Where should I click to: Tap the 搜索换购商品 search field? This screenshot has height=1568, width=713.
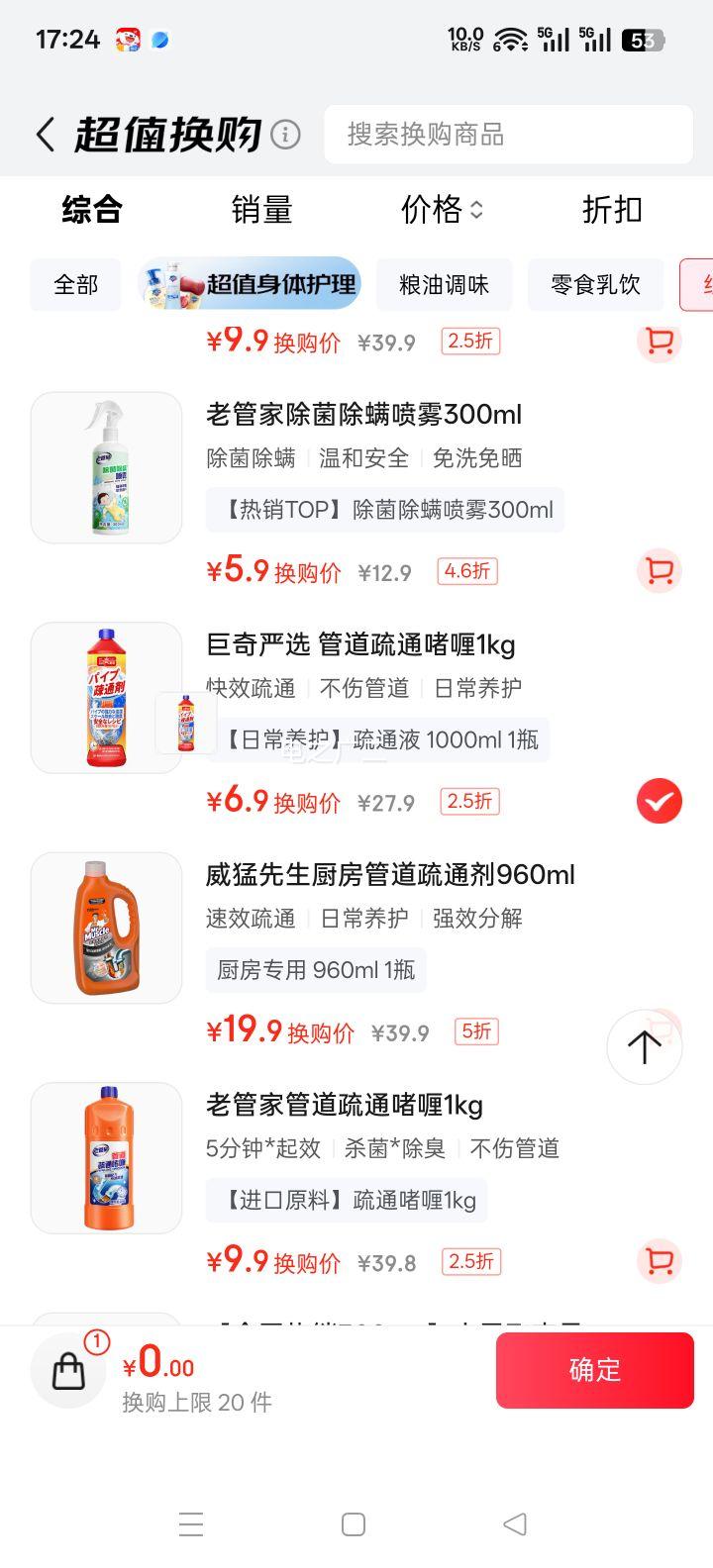[x=508, y=135]
